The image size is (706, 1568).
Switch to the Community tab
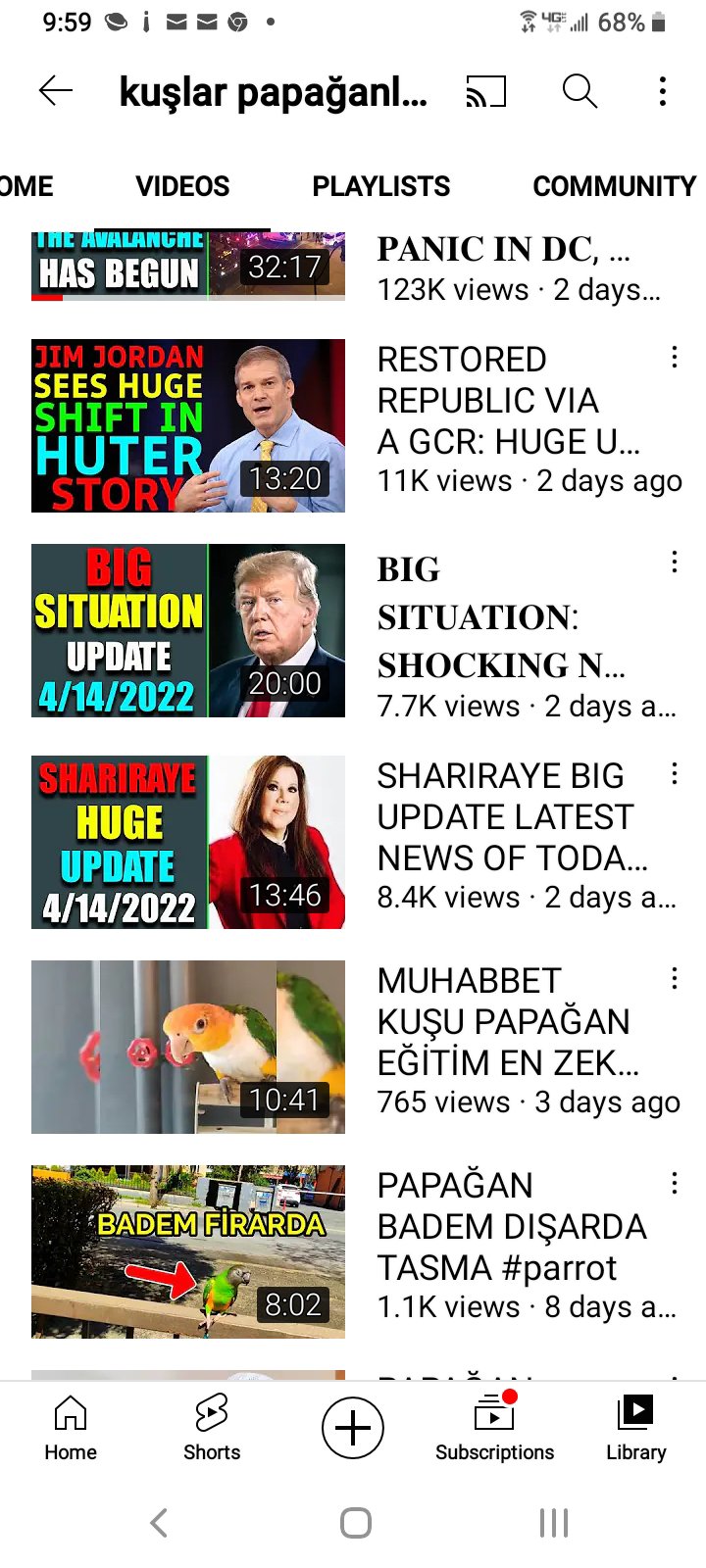[x=614, y=186]
